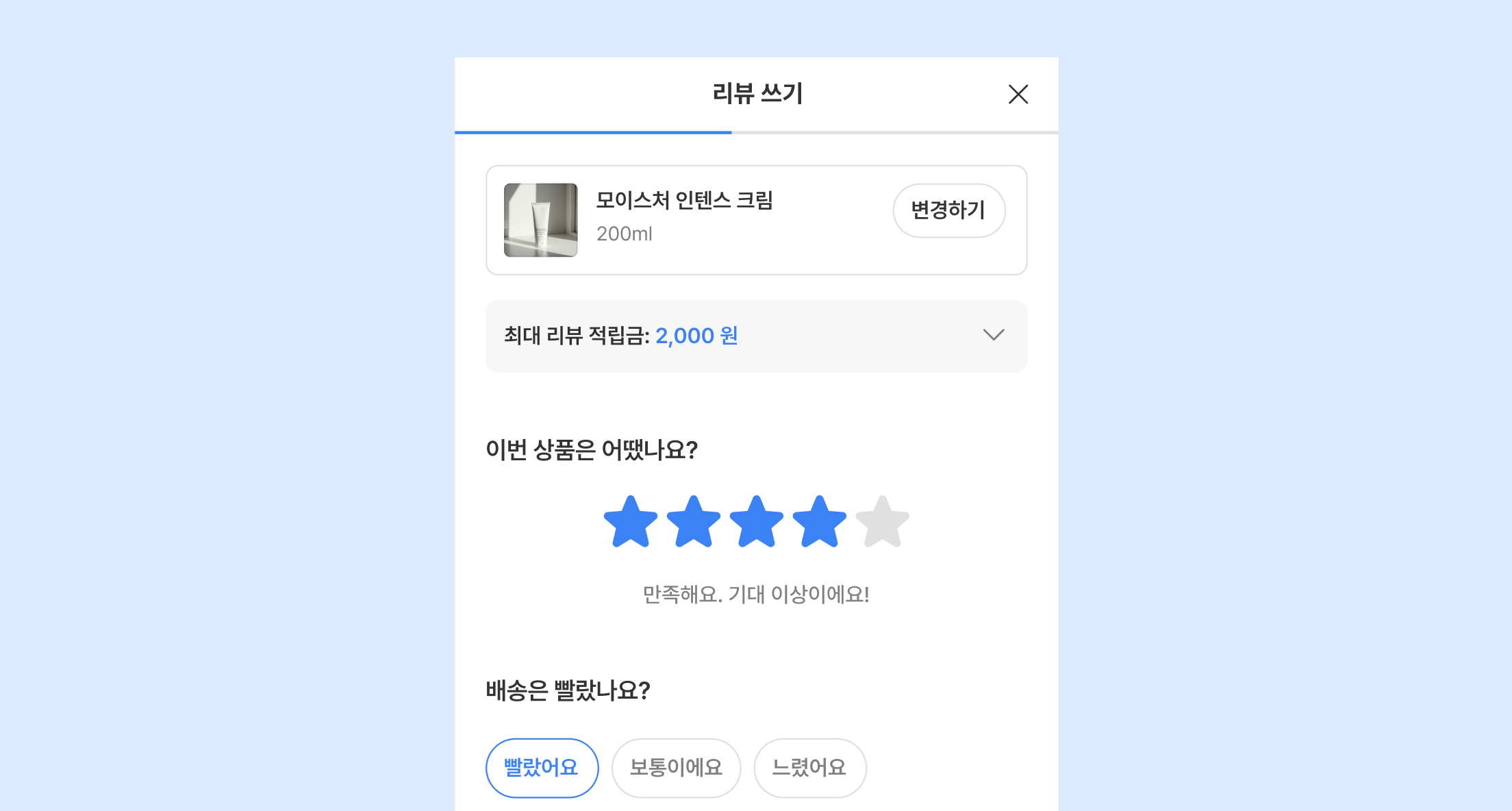The height and width of the screenshot is (811, 1512).
Task: Choose 보통이에요 delivery option
Action: pos(676,767)
